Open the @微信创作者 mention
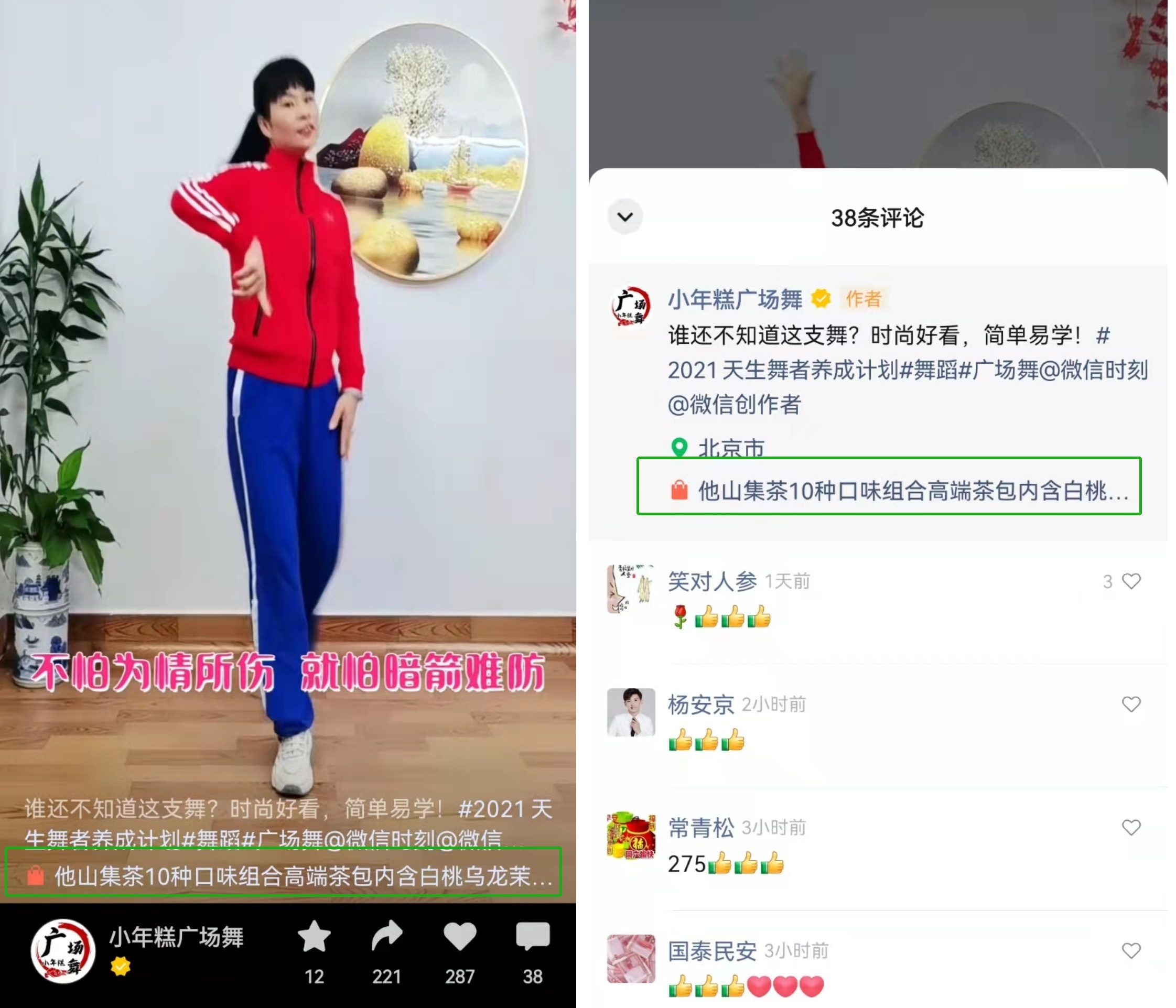This screenshot has height=1008, width=1176. 735,404
